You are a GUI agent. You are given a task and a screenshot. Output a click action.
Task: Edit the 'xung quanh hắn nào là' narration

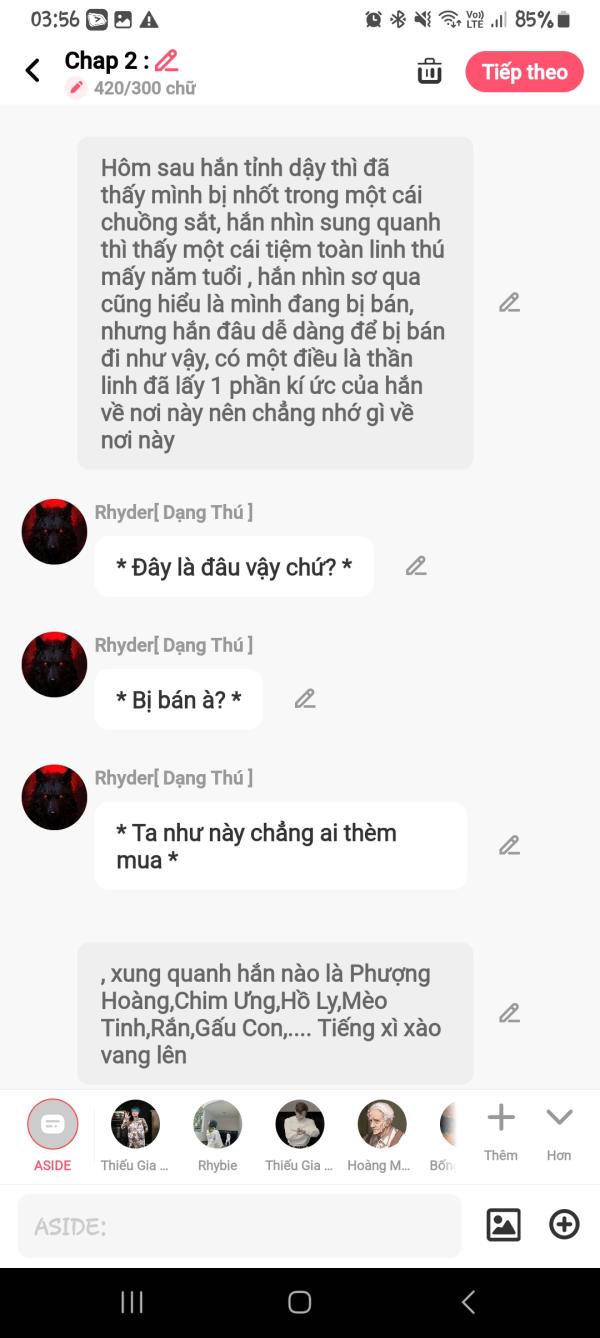point(510,1013)
